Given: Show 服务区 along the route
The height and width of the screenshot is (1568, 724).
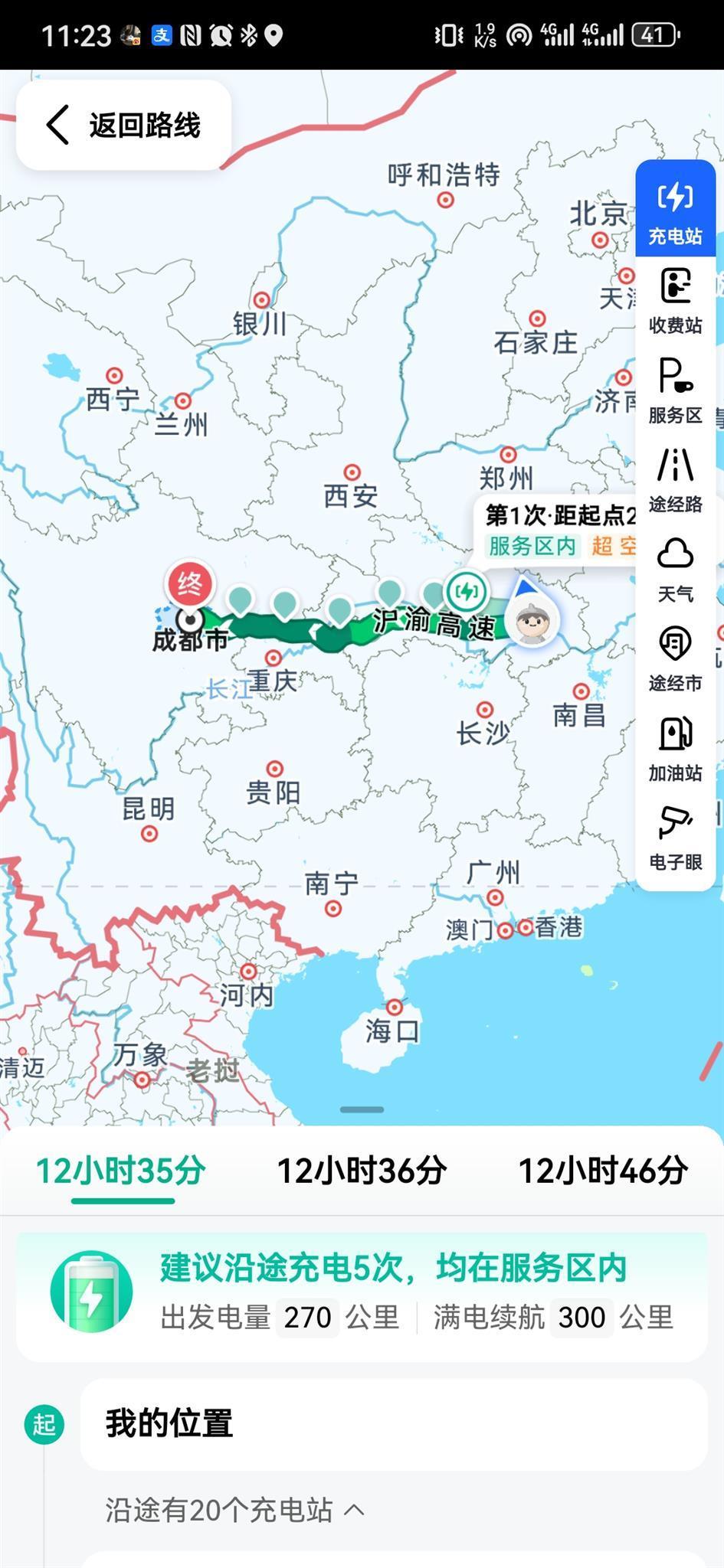Looking at the screenshot, I should (x=675, y=390).
